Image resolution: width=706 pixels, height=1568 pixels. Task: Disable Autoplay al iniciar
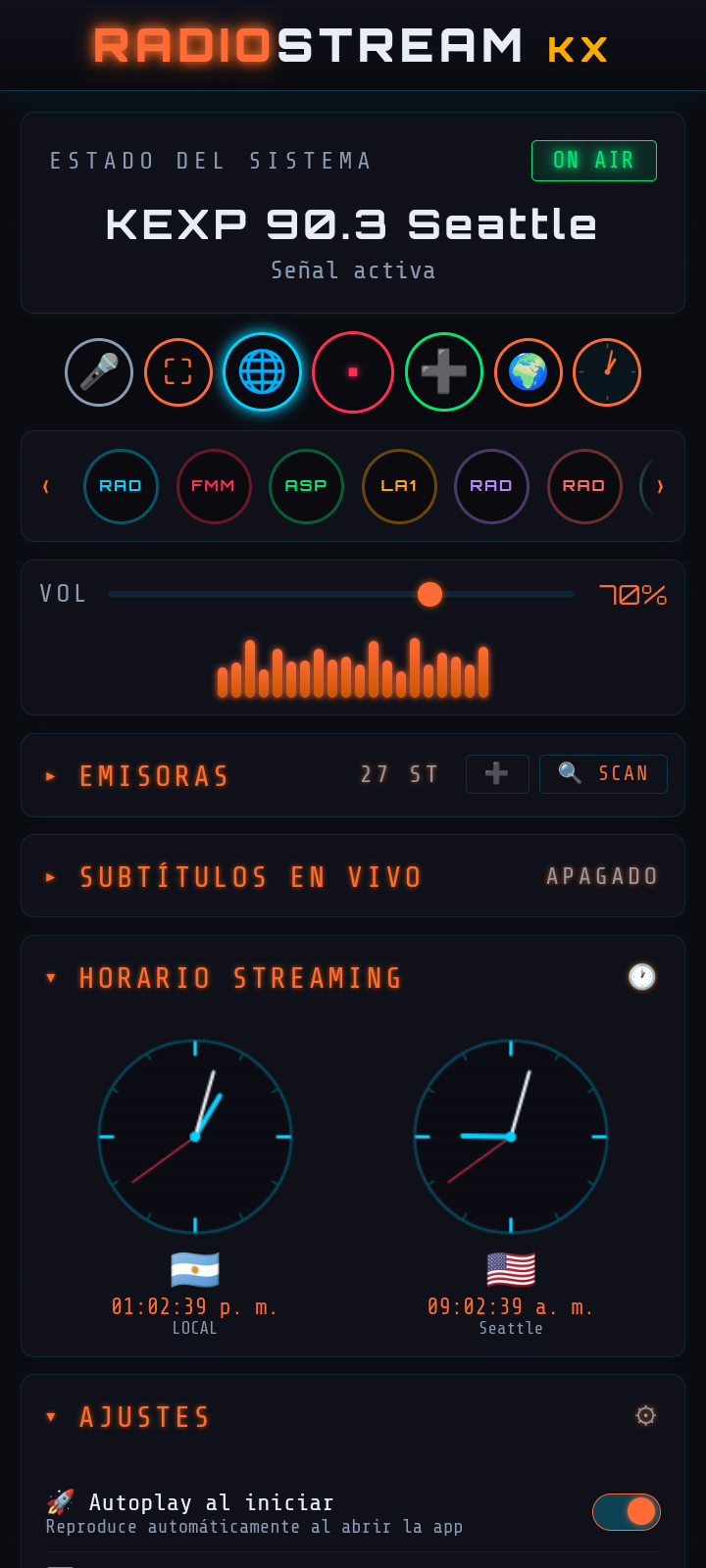[x=627, y=1512]
